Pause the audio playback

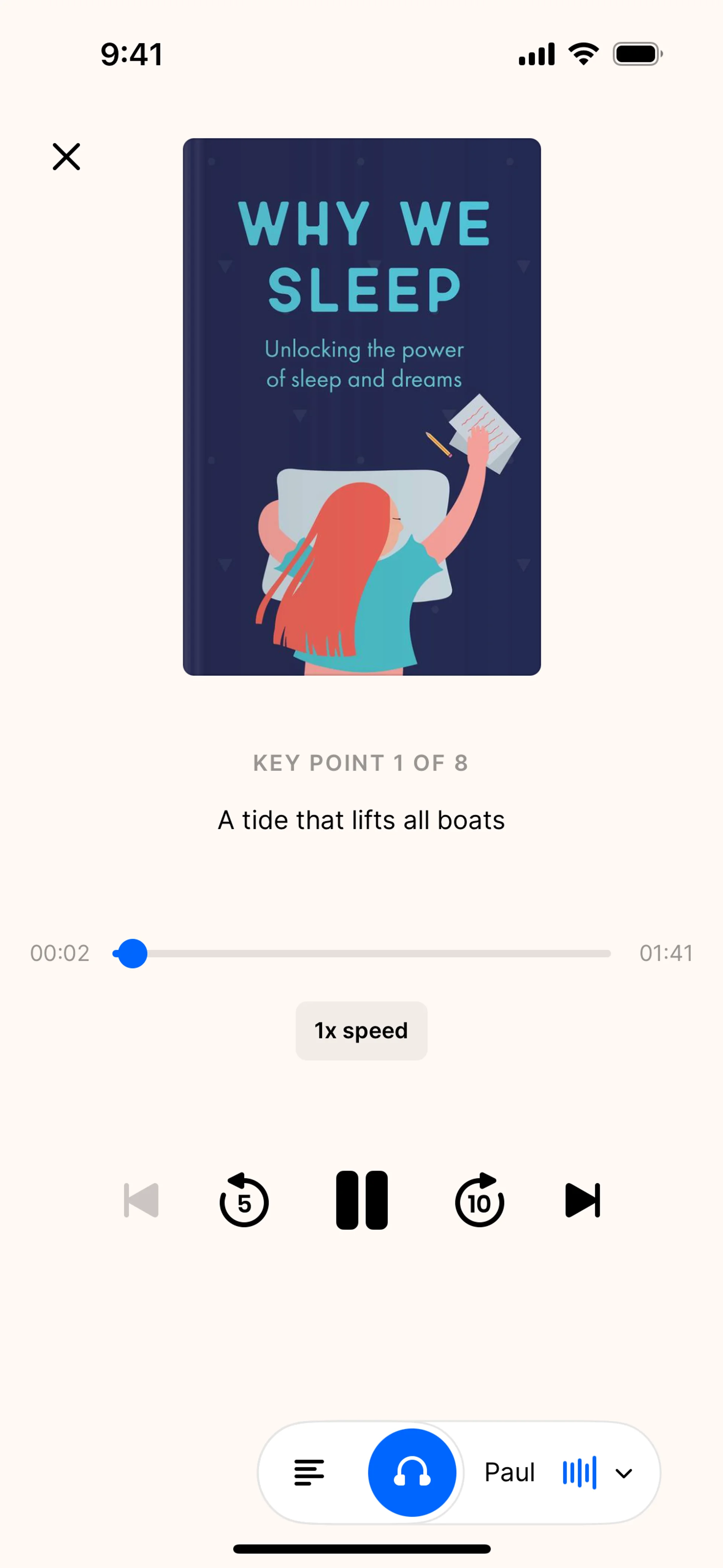[361, 1200]
